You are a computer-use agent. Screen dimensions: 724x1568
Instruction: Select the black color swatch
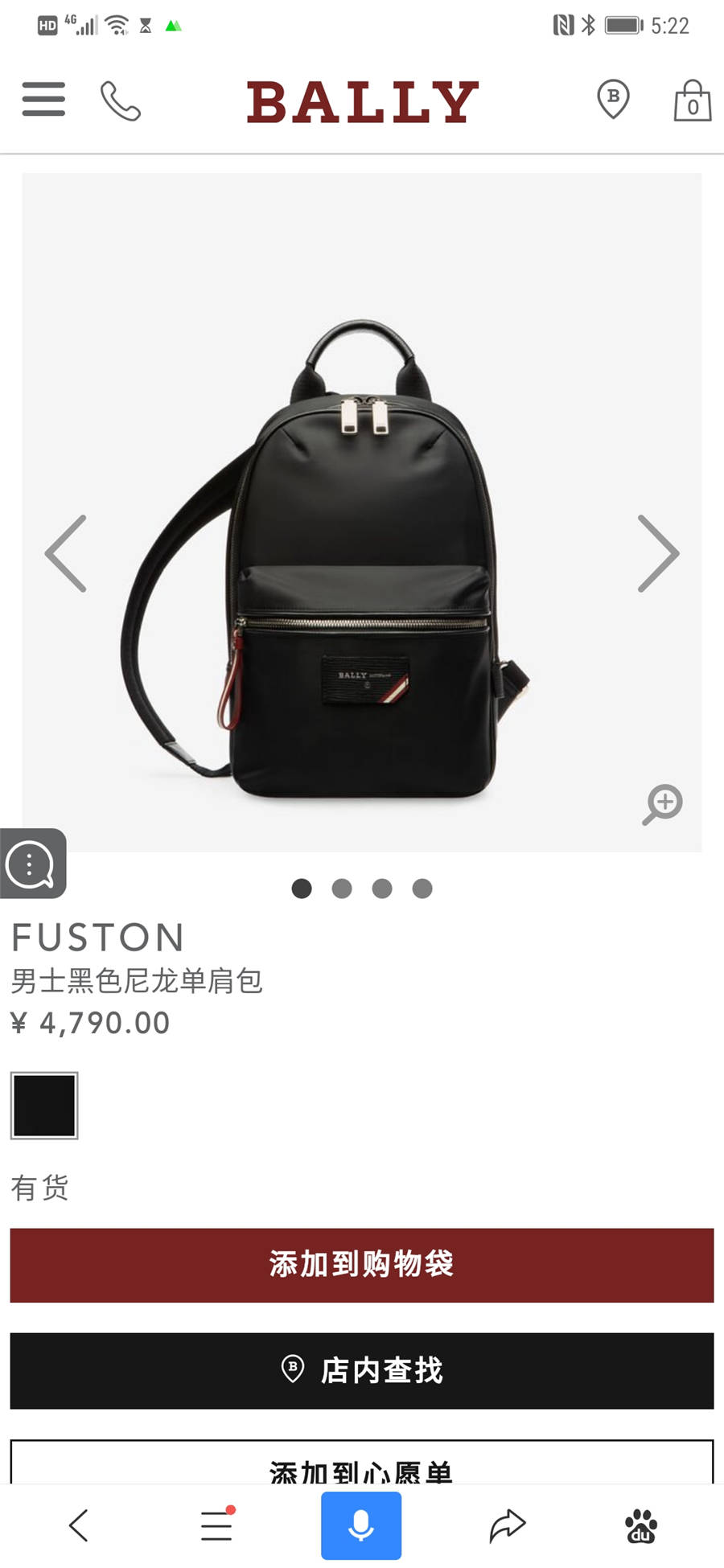click(x=44, y=1106)
